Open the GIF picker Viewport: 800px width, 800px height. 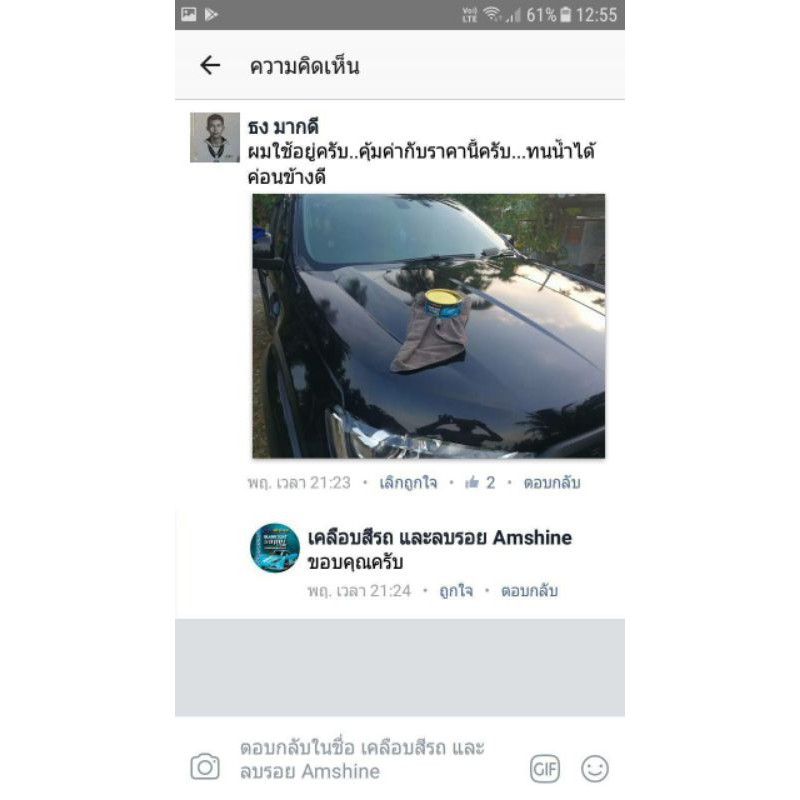[x=544, y=768]
